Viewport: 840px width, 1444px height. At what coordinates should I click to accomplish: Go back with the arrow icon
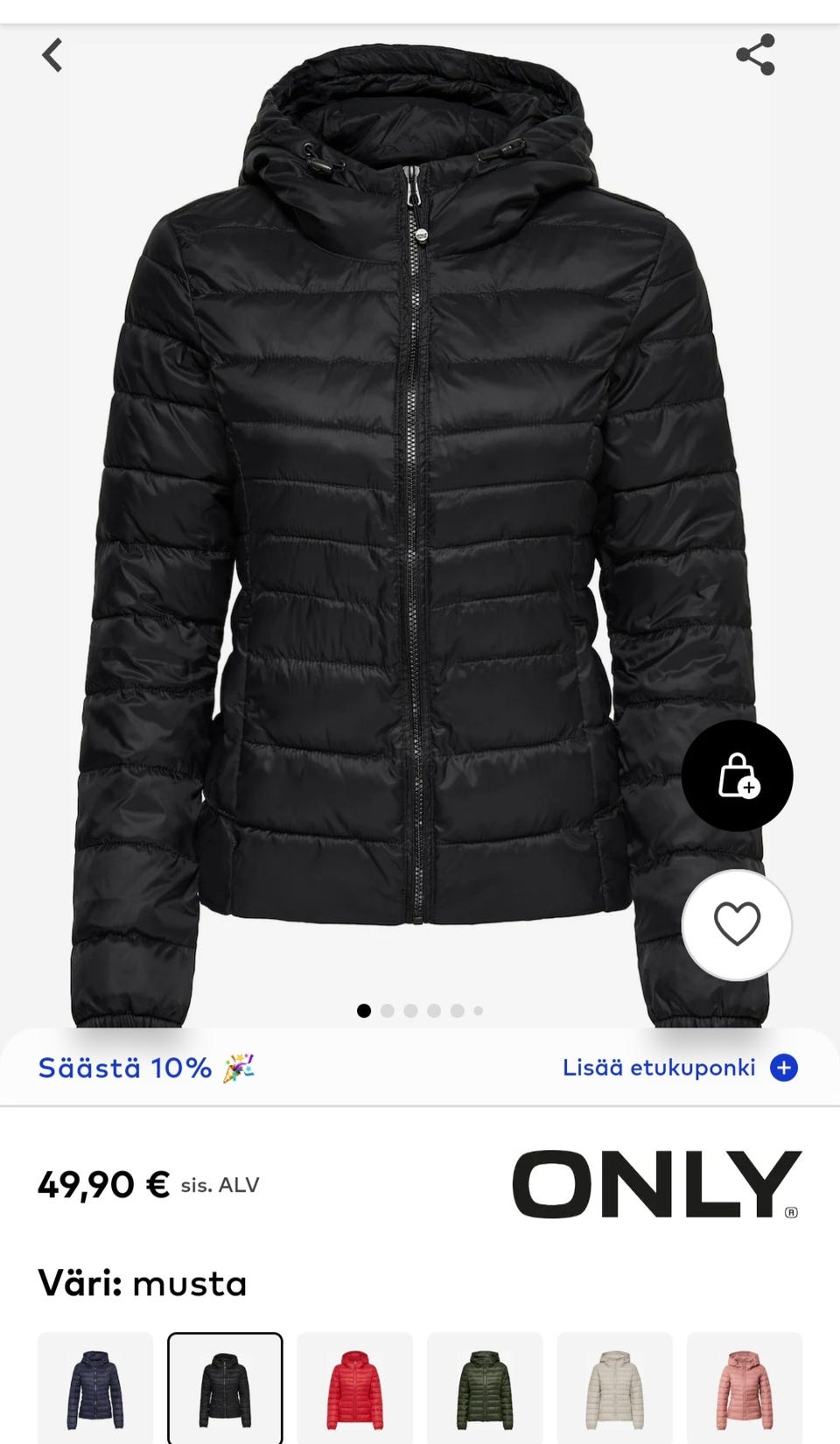pyautogui.click(x=52, y=55)
